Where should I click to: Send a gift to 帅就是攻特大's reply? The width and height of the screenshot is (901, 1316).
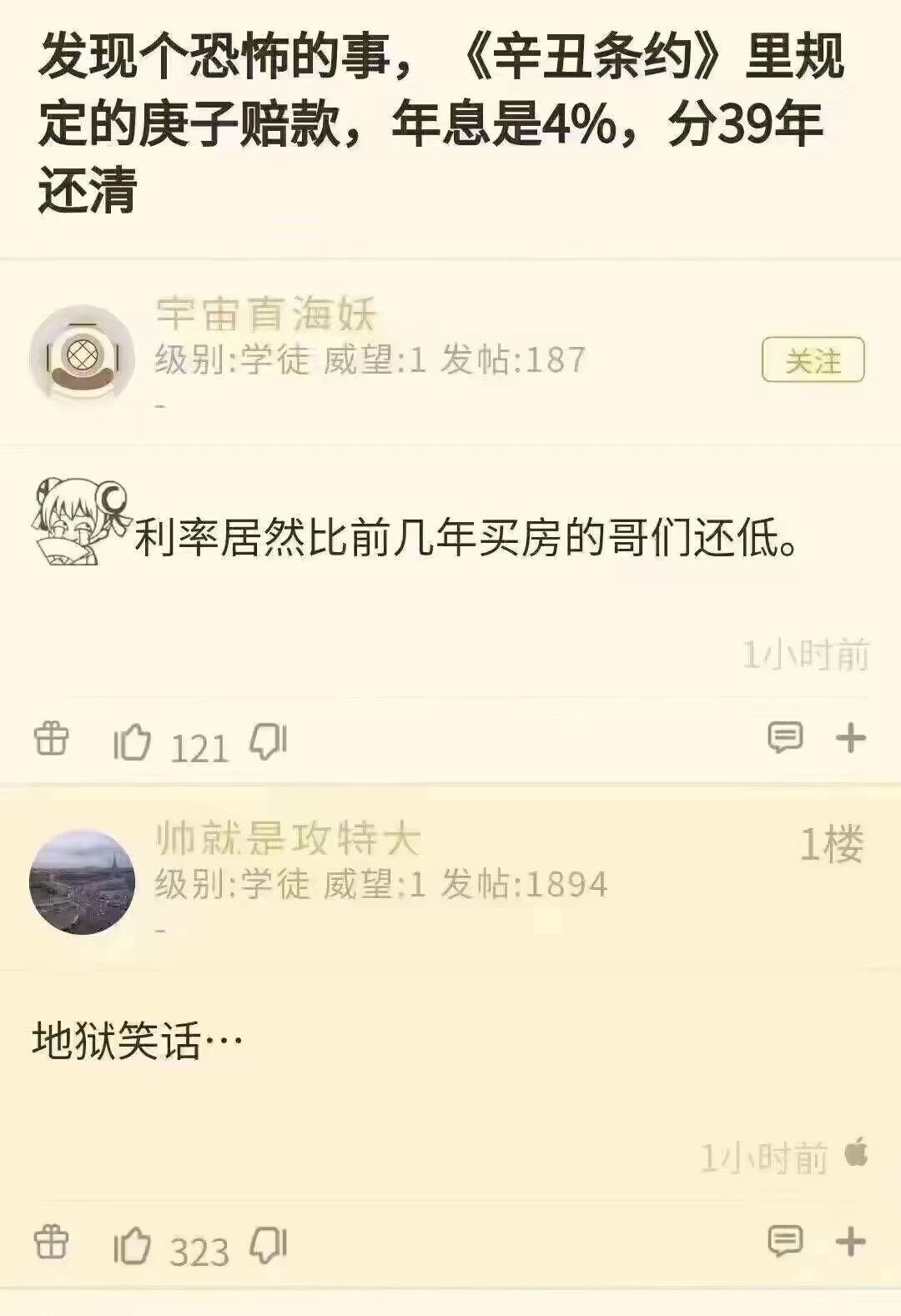pyautogui.click(x=51, y=1243)
